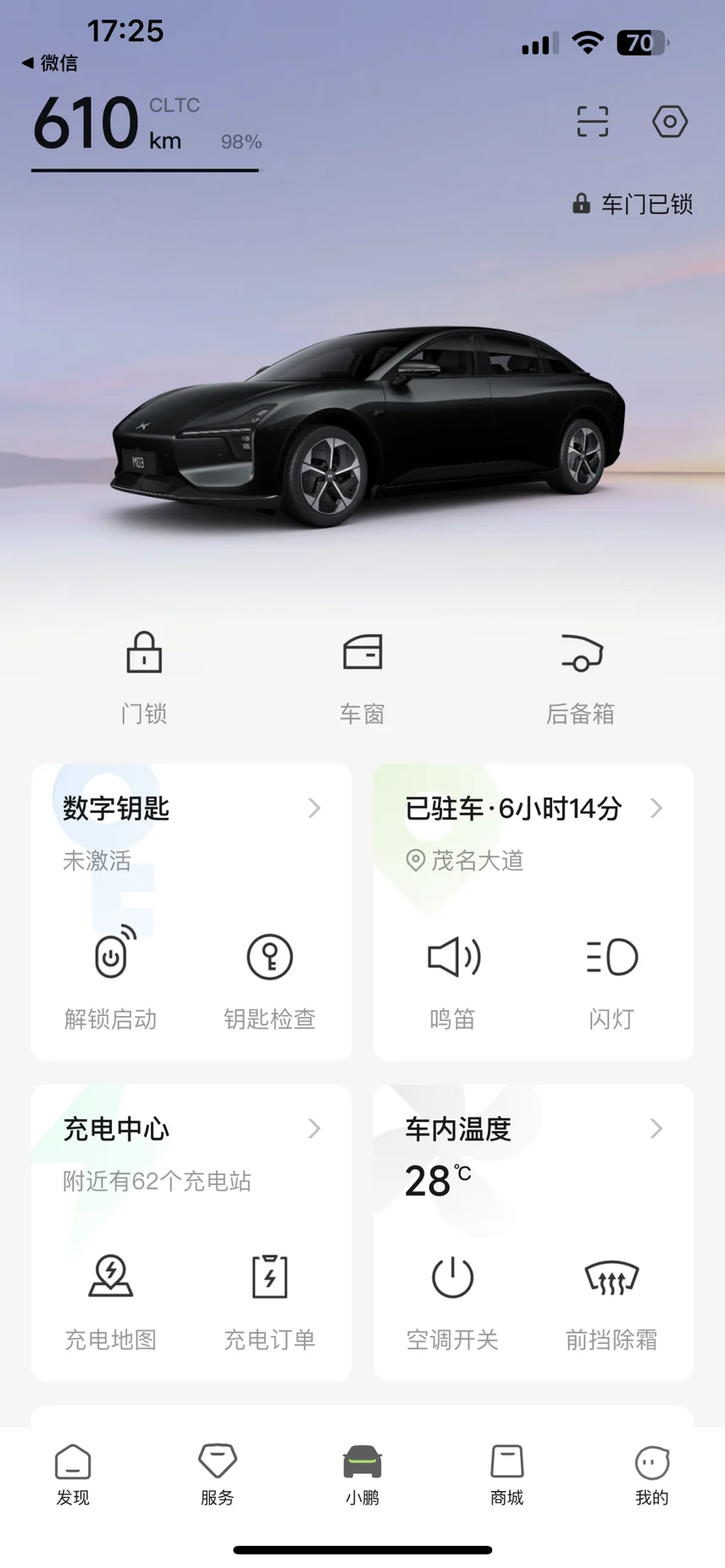Honk the horn with 鸣笛
This screenshot has height=1568, width=725.
tap(453, 975)
